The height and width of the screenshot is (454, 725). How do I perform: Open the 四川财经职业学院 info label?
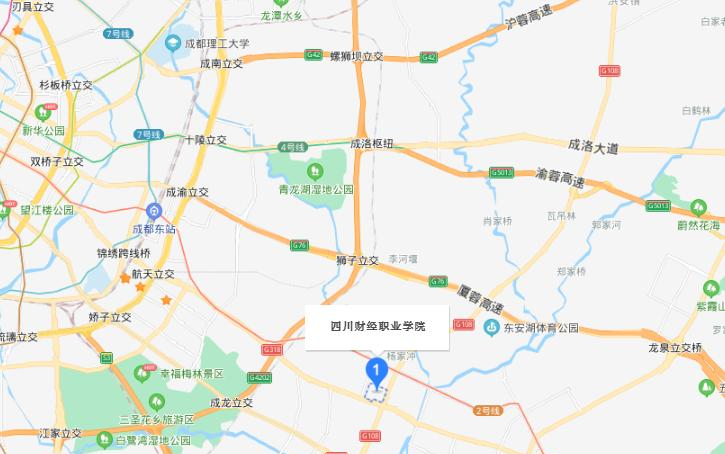[x=377, y=327]
